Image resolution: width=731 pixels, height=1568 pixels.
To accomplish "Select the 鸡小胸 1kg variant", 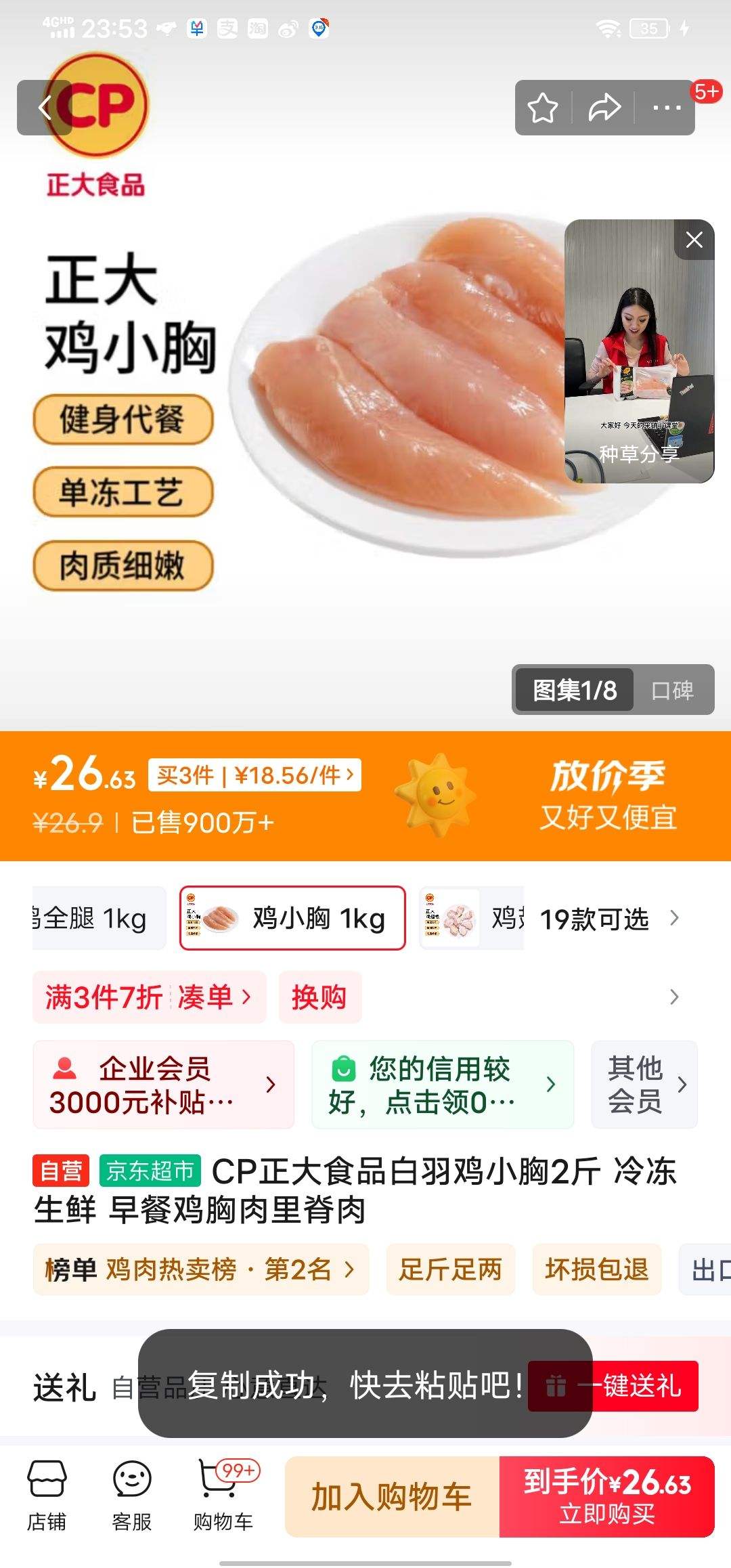I will click(292, 918).
